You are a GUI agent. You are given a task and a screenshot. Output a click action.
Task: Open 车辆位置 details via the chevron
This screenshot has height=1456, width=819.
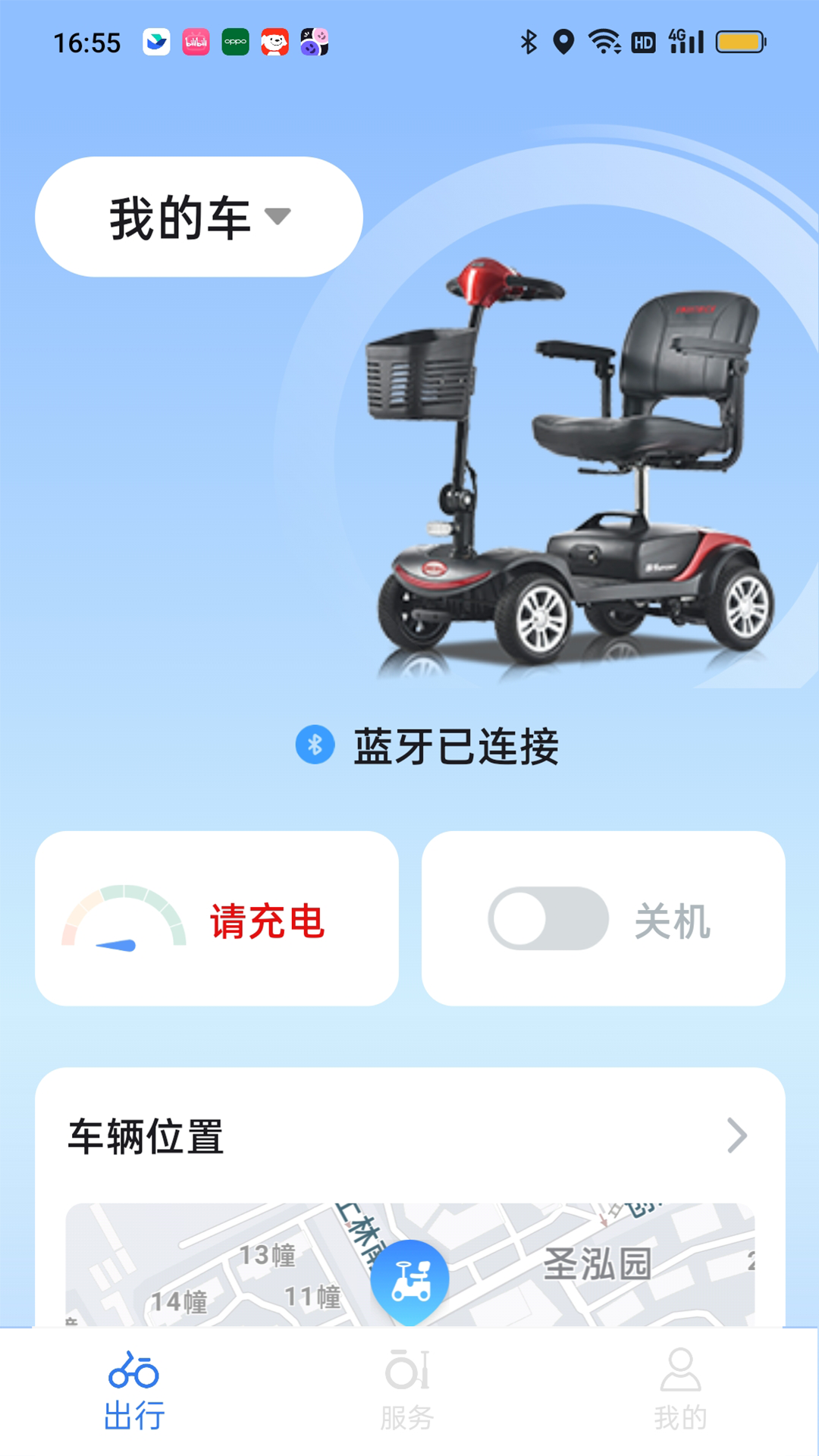click(x=736, y=1135)
